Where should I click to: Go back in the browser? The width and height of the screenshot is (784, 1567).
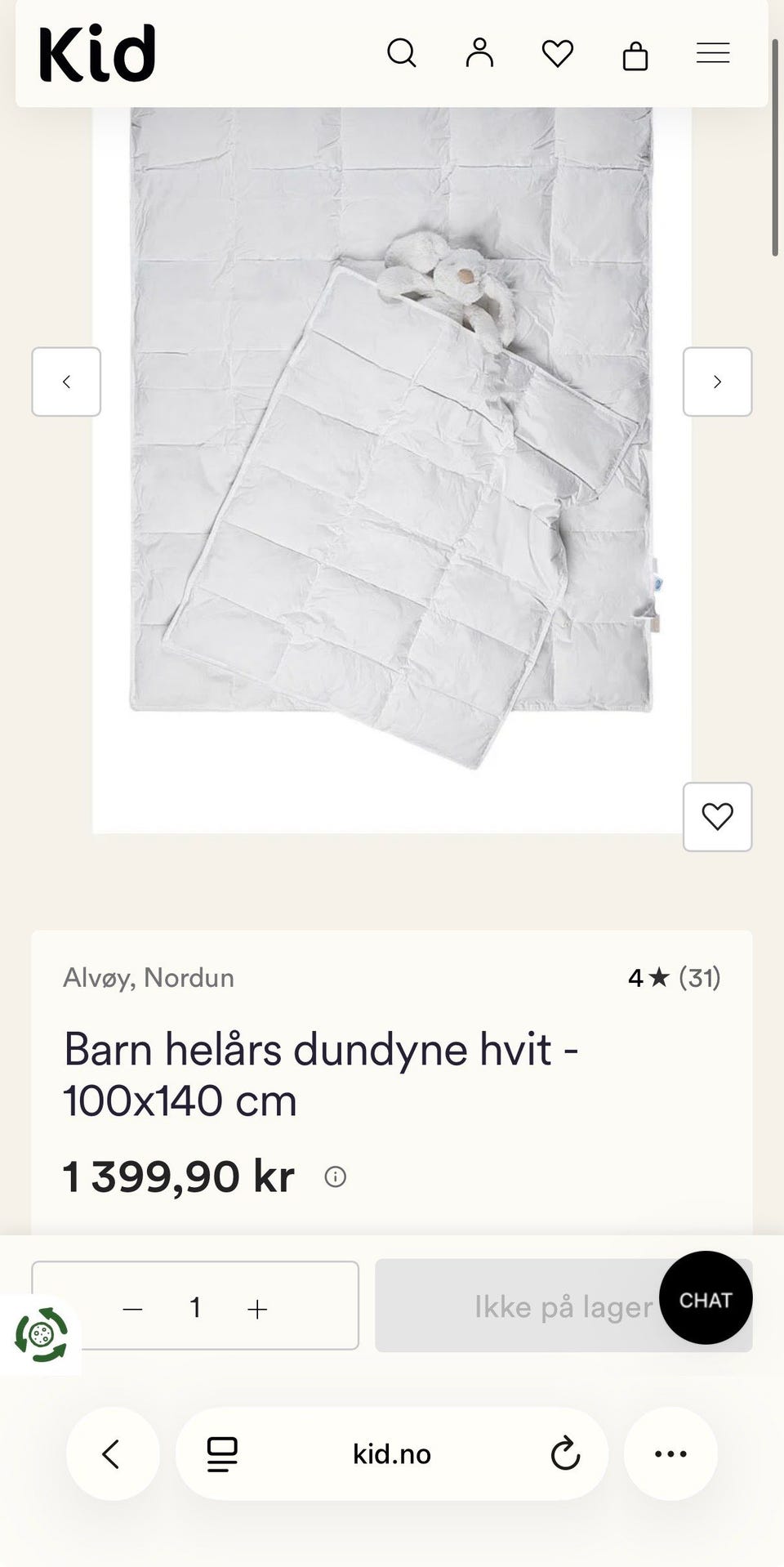pos(113,1453)
